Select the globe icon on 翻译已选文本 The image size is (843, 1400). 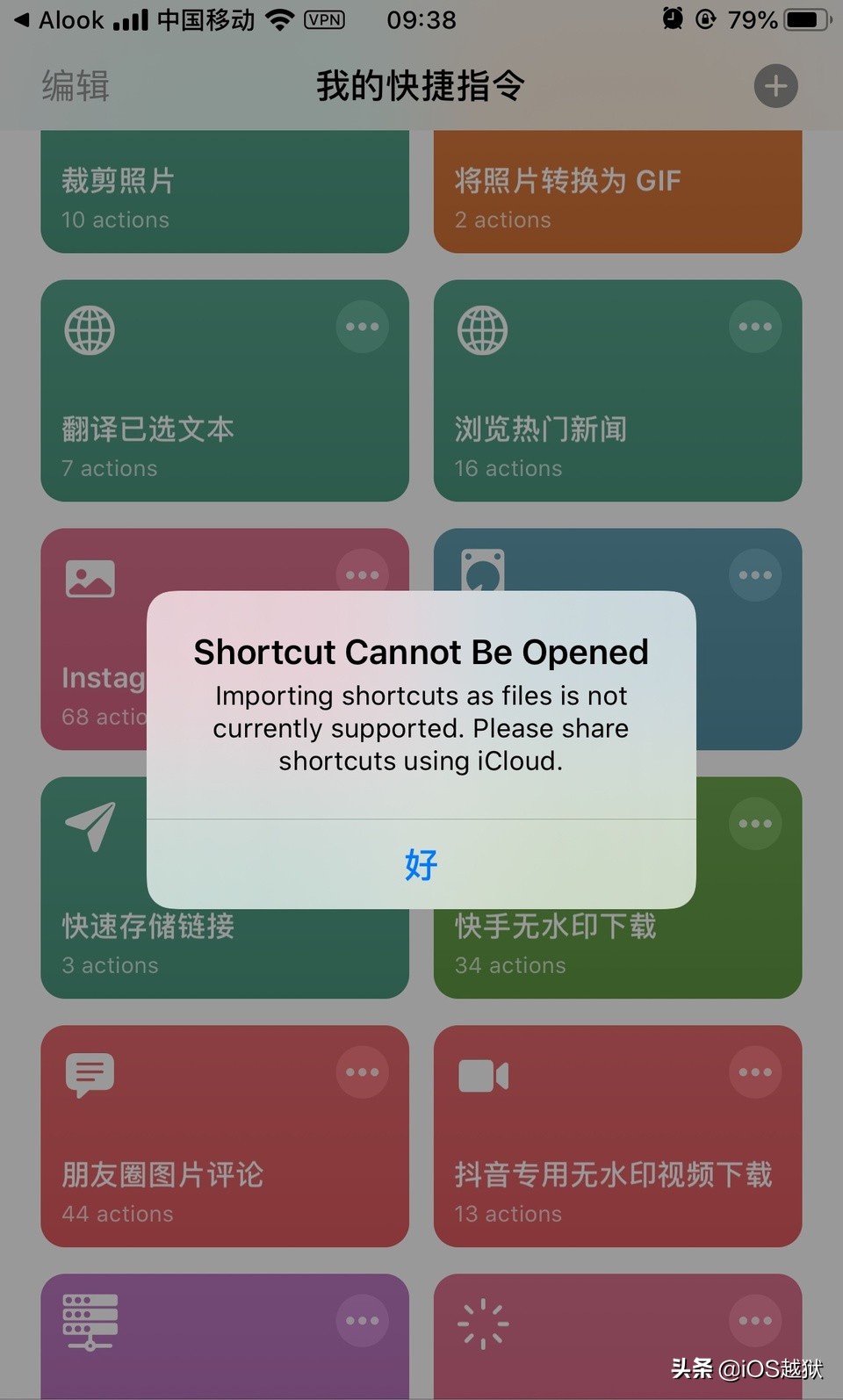pos(89,330)
